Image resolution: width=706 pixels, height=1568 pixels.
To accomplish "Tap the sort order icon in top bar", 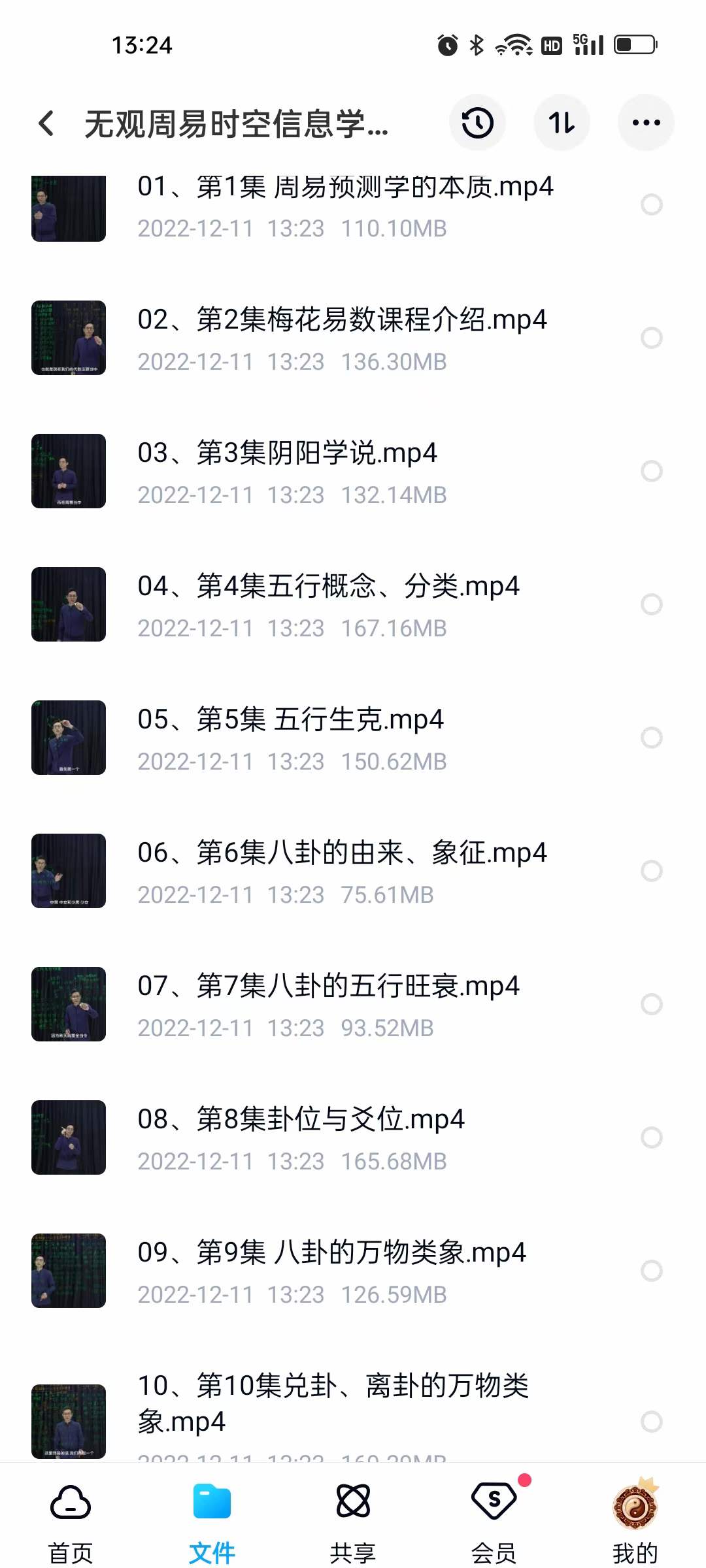I will [562, 122].
